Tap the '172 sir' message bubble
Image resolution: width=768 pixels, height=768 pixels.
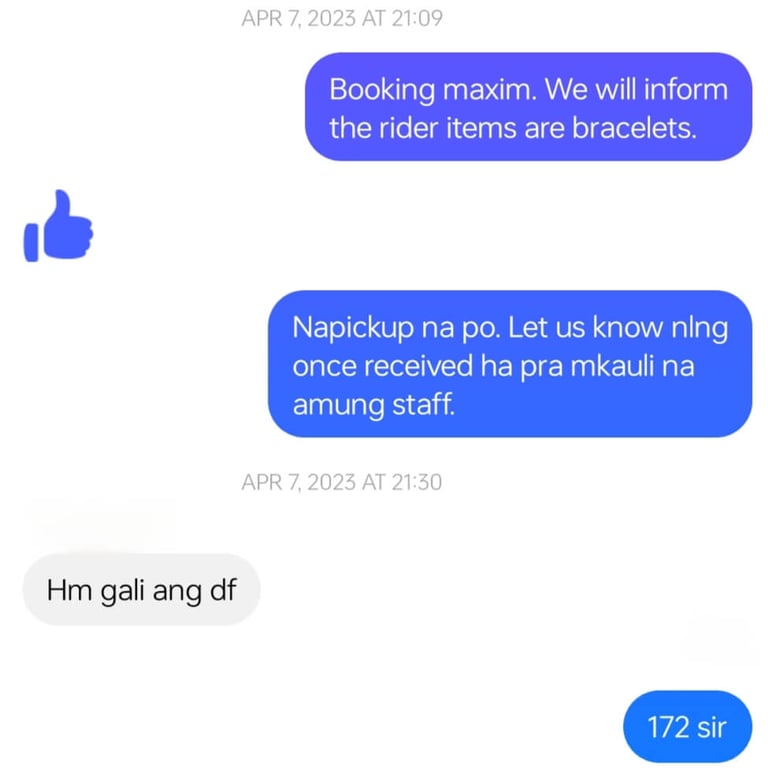tap(687, 726)
